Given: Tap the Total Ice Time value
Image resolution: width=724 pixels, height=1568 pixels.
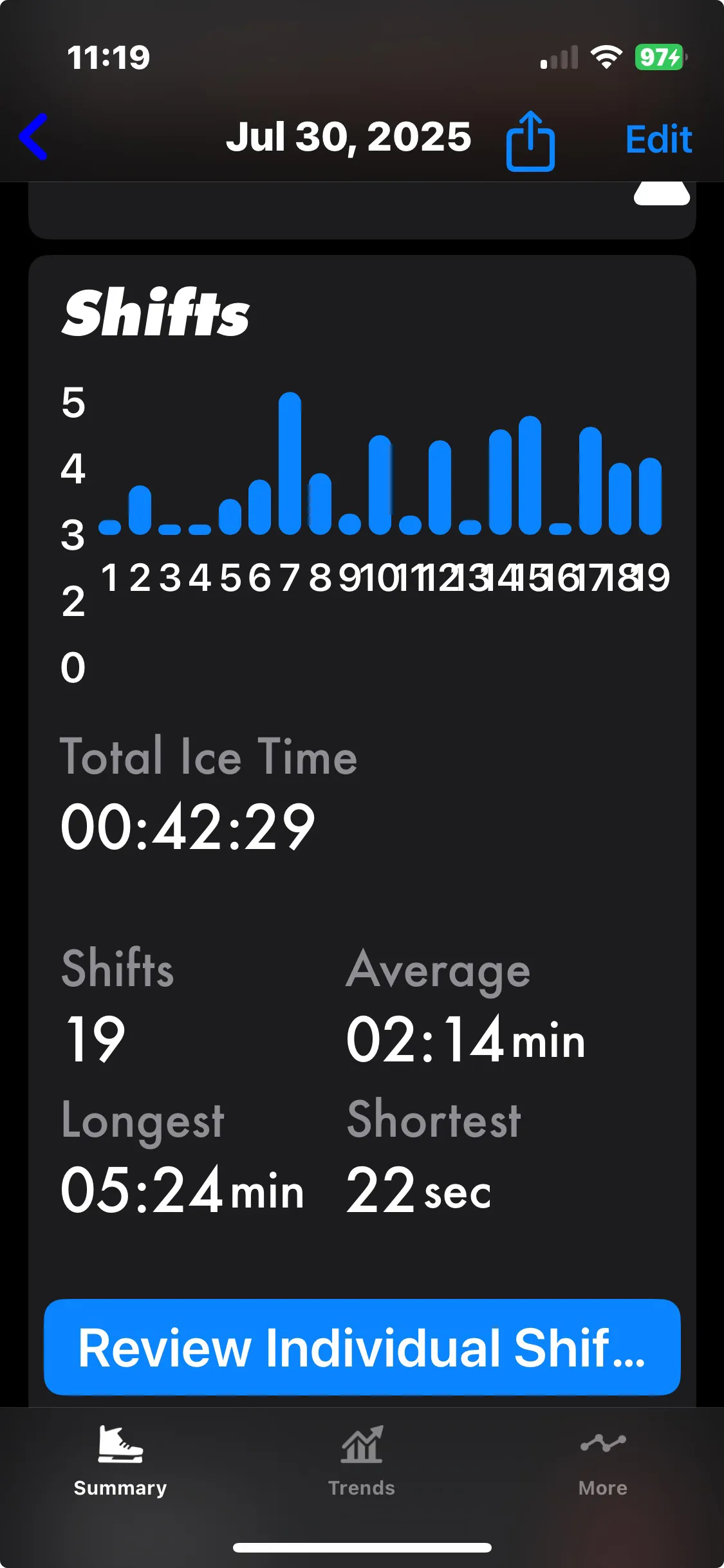Looking at the screenshot, I should click(189, 828).
